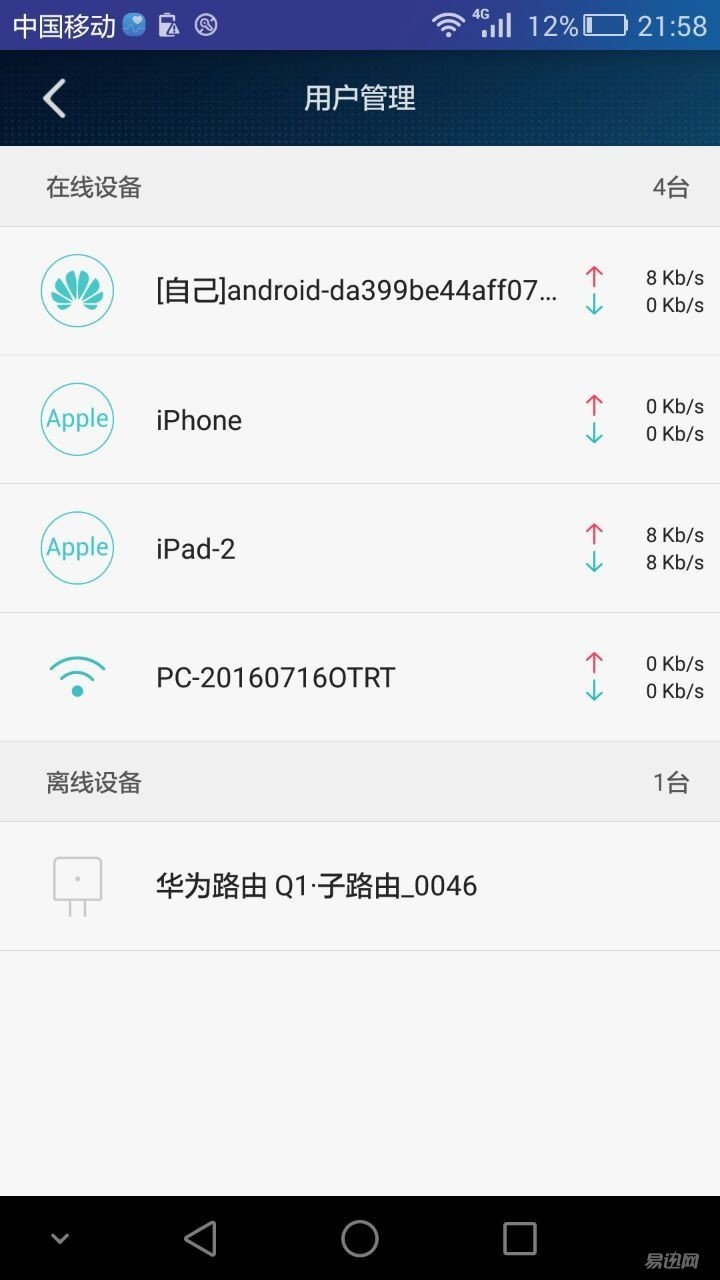
Task: Hide the navigation bar with the down chevron
Action: coord(60,1237)
